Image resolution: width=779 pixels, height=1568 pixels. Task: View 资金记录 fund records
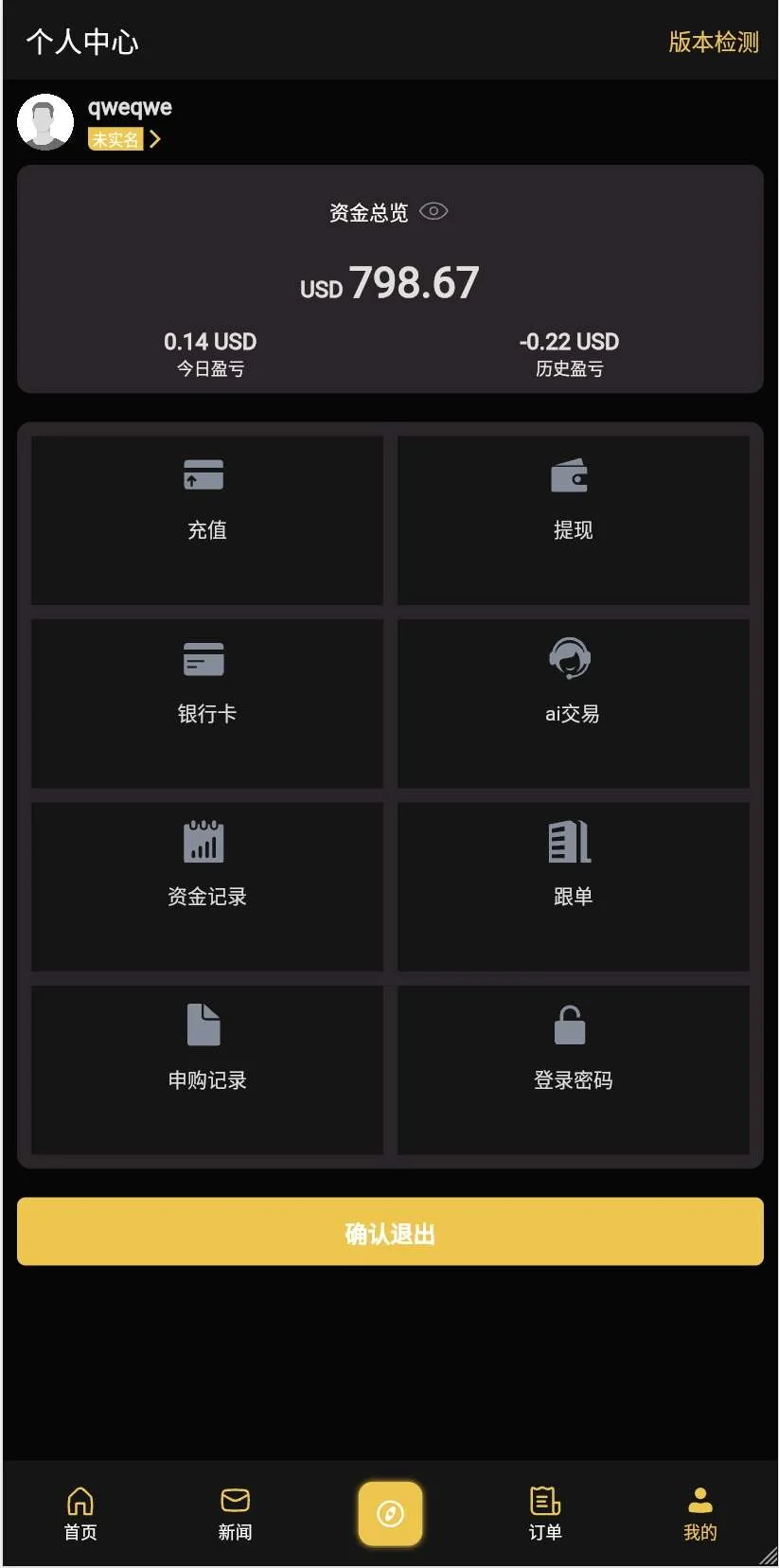207,885
